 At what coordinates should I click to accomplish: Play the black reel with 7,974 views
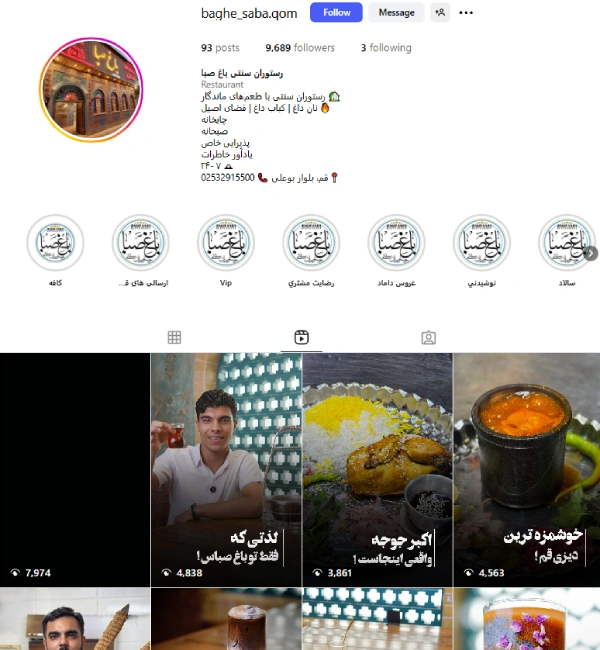coord(75,470)
